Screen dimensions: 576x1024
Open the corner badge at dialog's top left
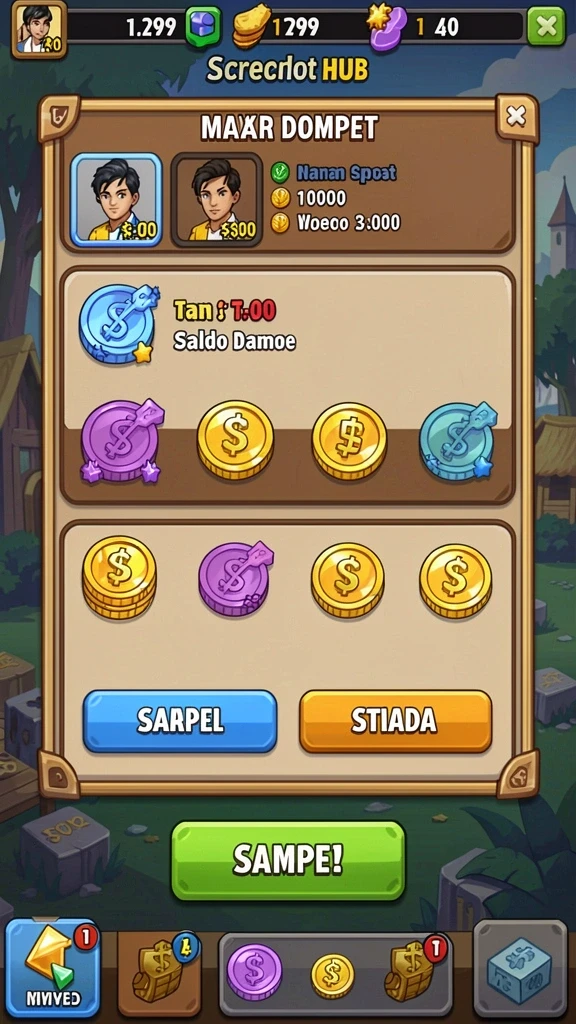(59, 118)
